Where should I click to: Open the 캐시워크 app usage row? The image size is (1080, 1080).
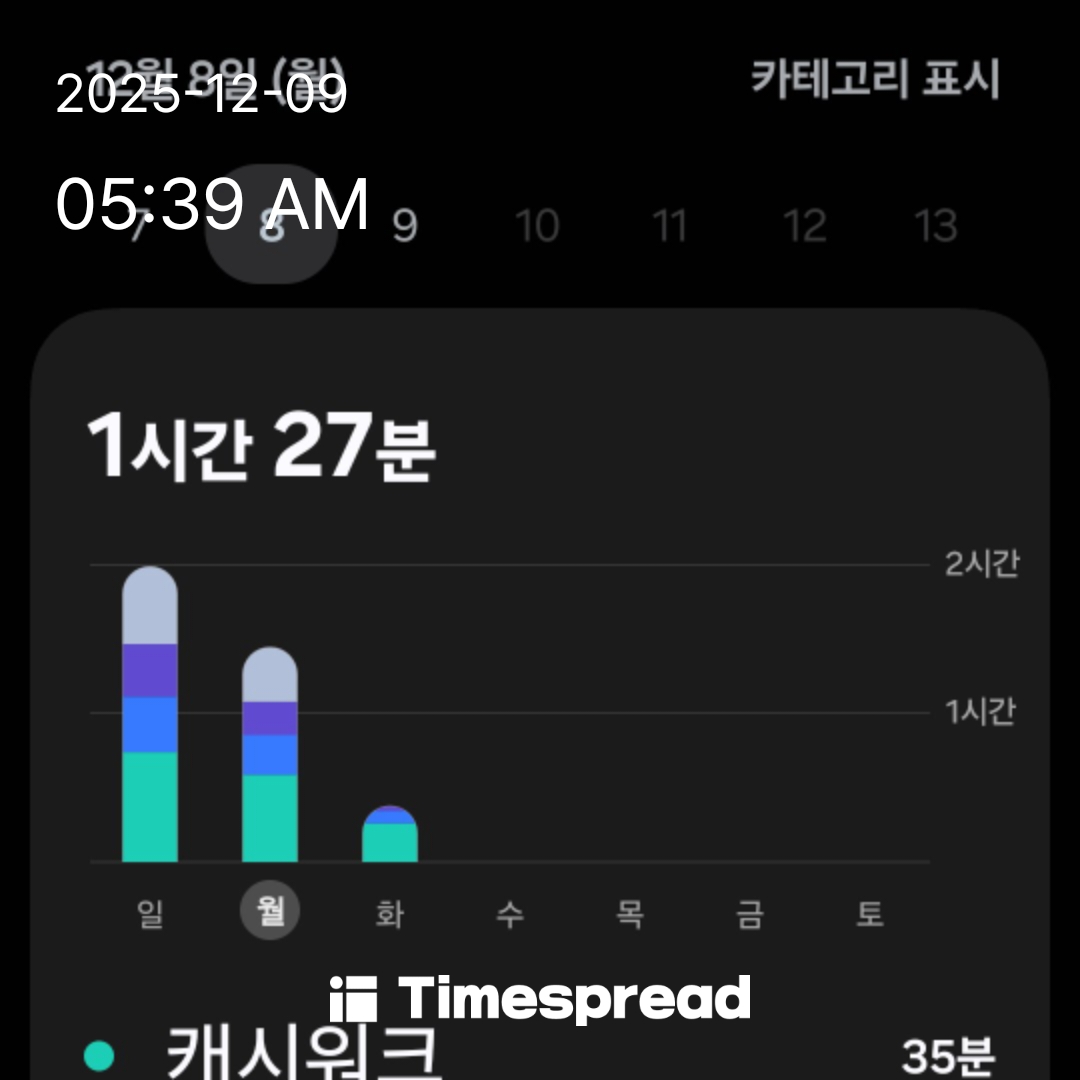point(540,1052)
